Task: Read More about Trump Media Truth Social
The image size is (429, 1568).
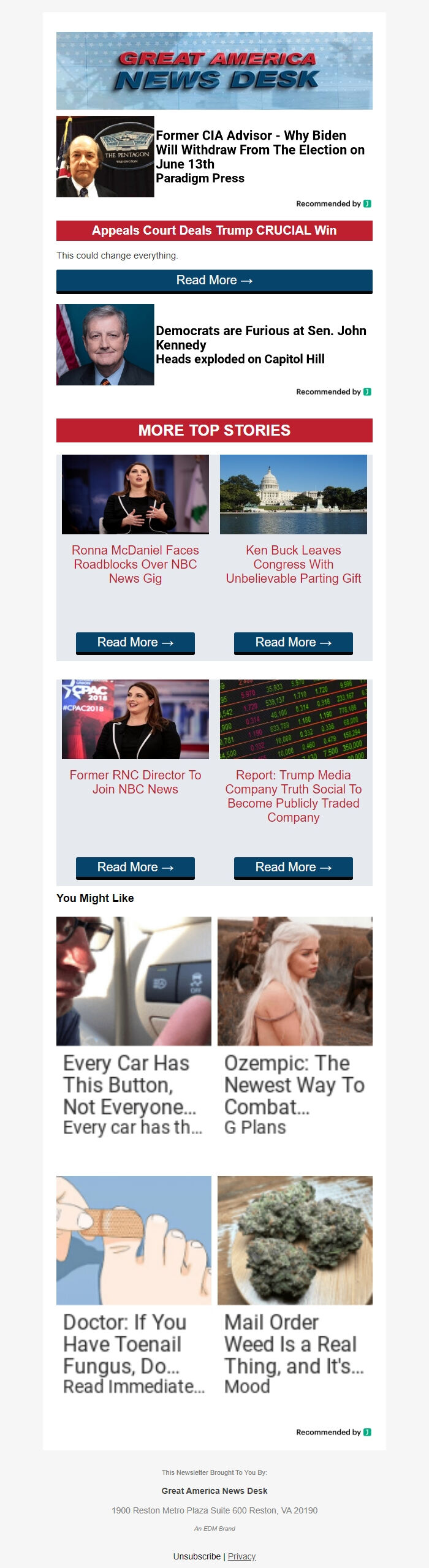Action: point(293,867)
